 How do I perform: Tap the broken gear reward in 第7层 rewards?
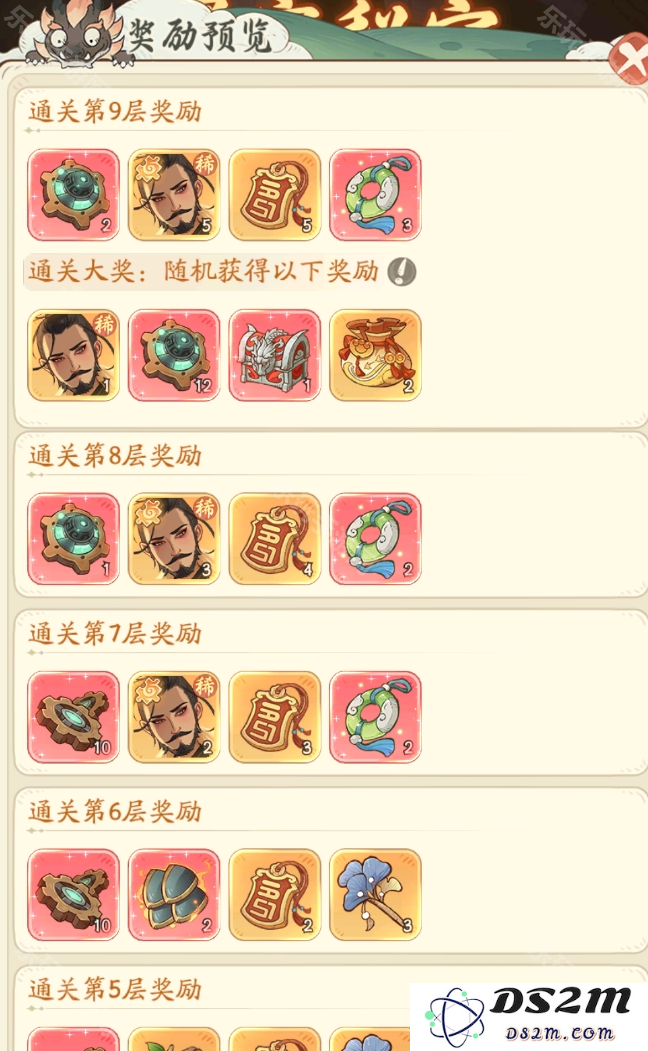[x=73, y=717]
